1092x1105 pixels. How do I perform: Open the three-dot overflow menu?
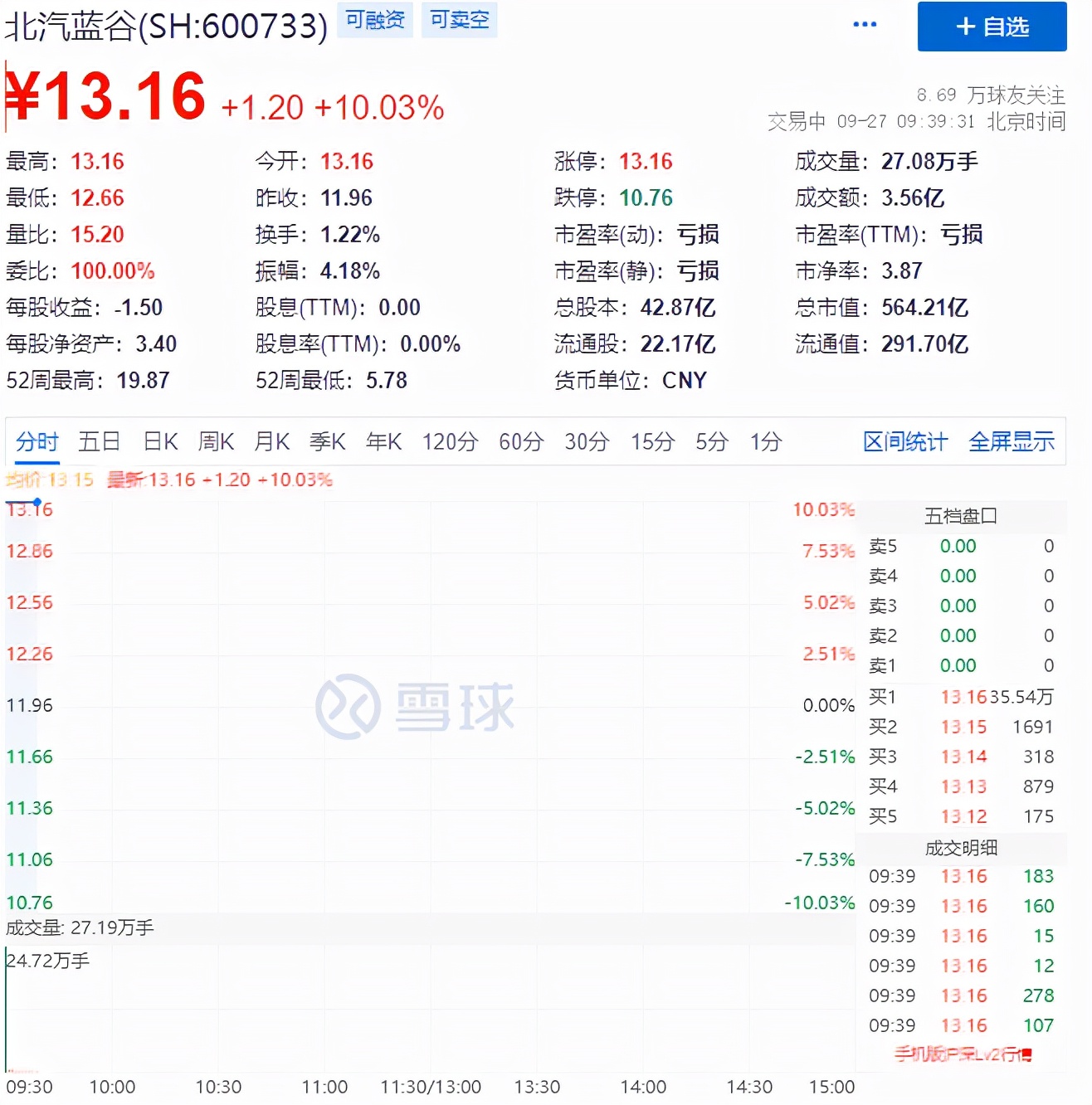pos(865,25)
